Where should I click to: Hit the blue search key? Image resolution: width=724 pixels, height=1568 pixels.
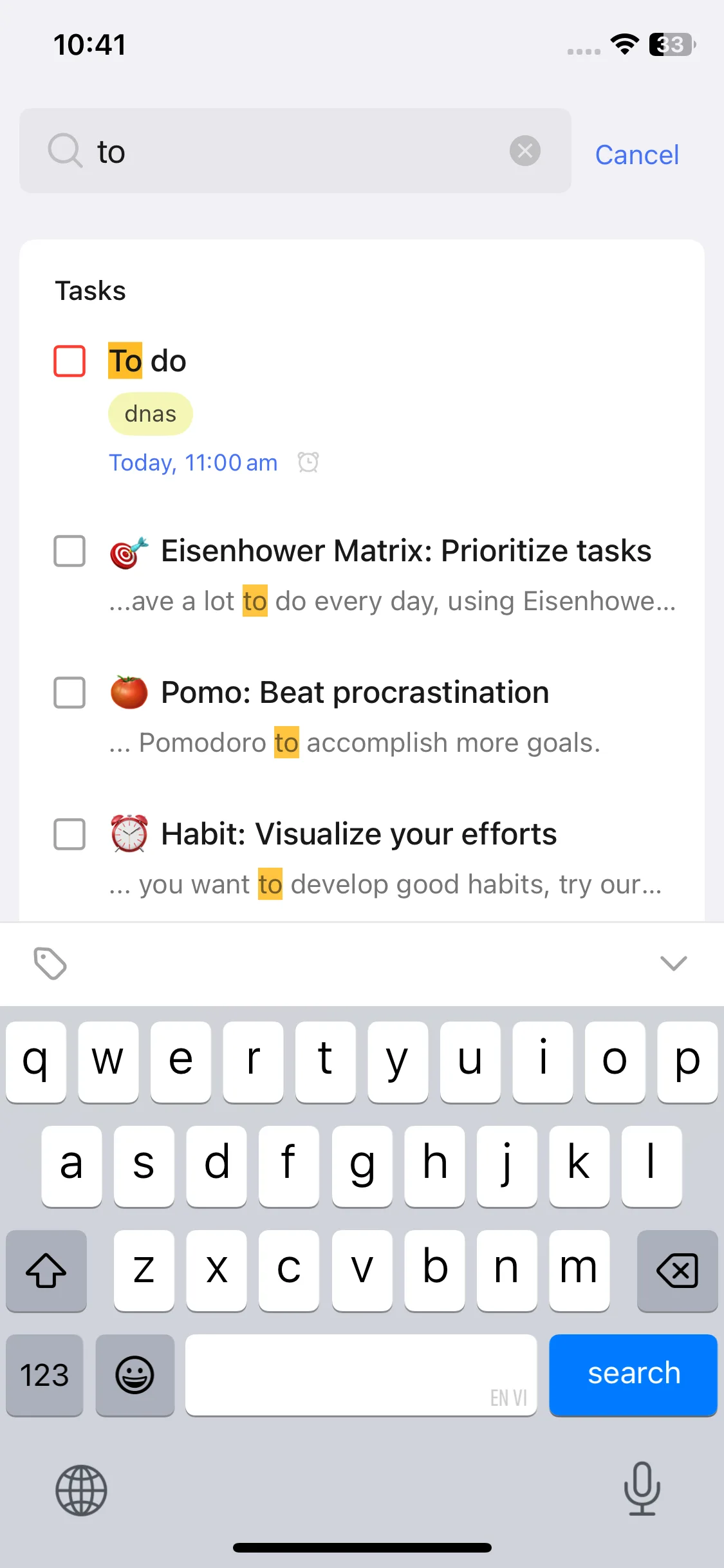click(633, 1374)
